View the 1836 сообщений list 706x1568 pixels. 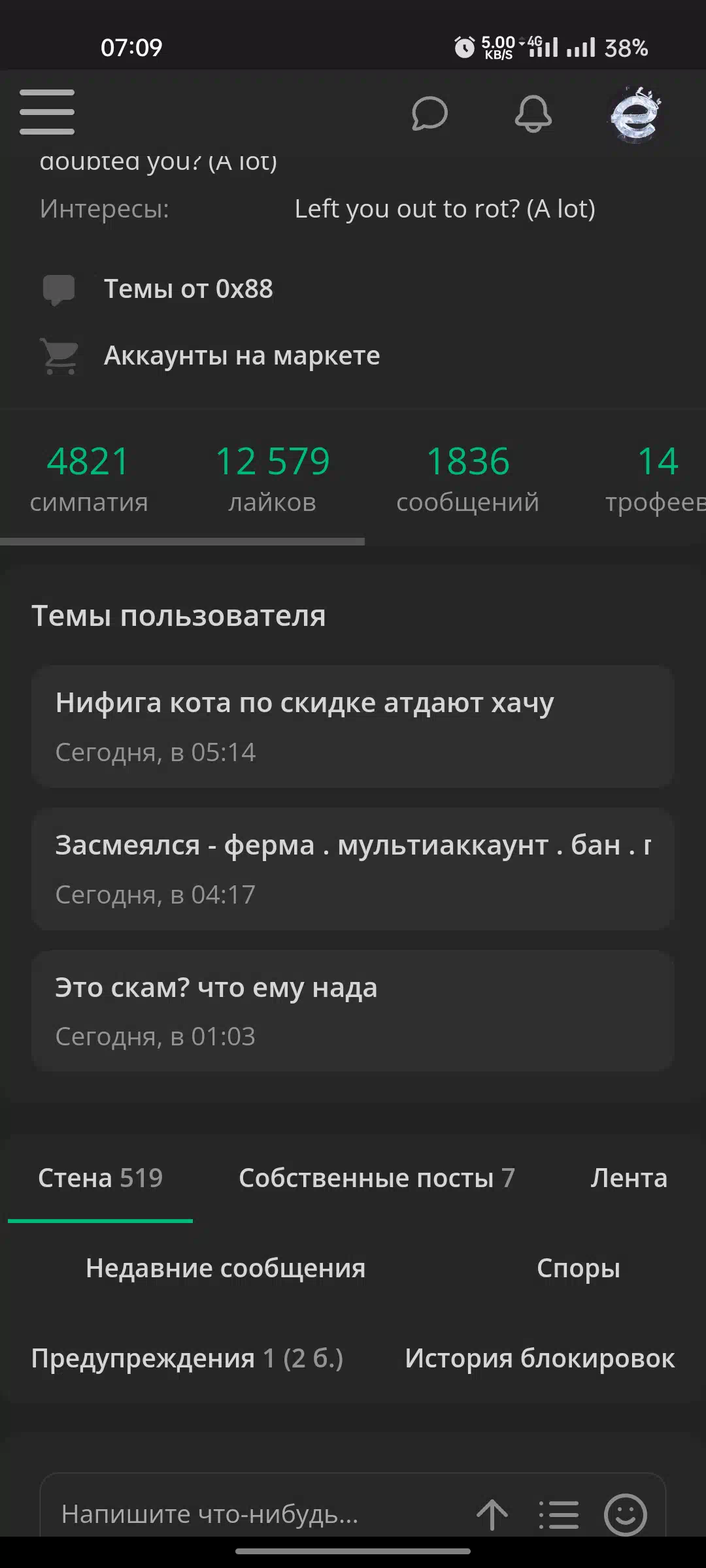click(x=468, y=478)
